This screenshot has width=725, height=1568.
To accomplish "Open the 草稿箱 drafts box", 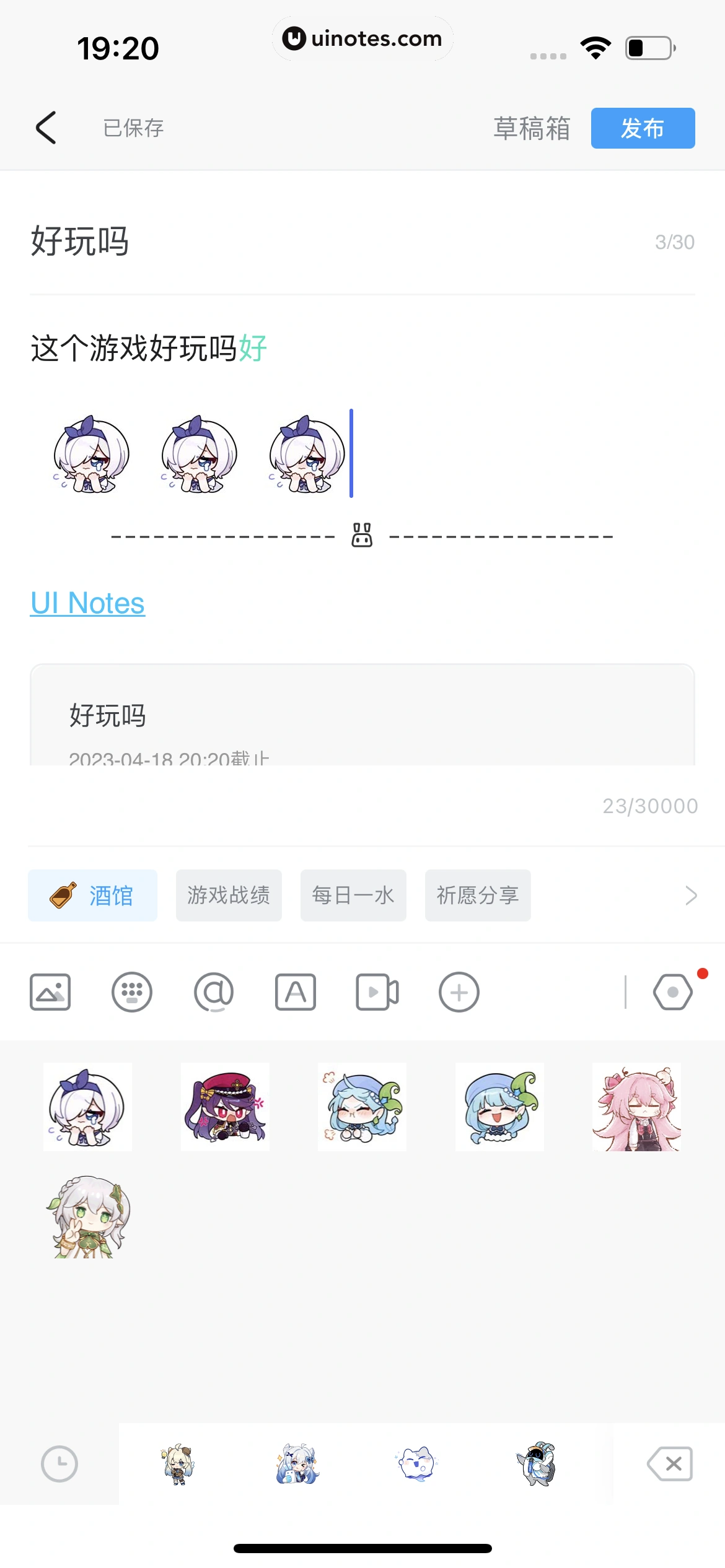I will coord(532,128).
